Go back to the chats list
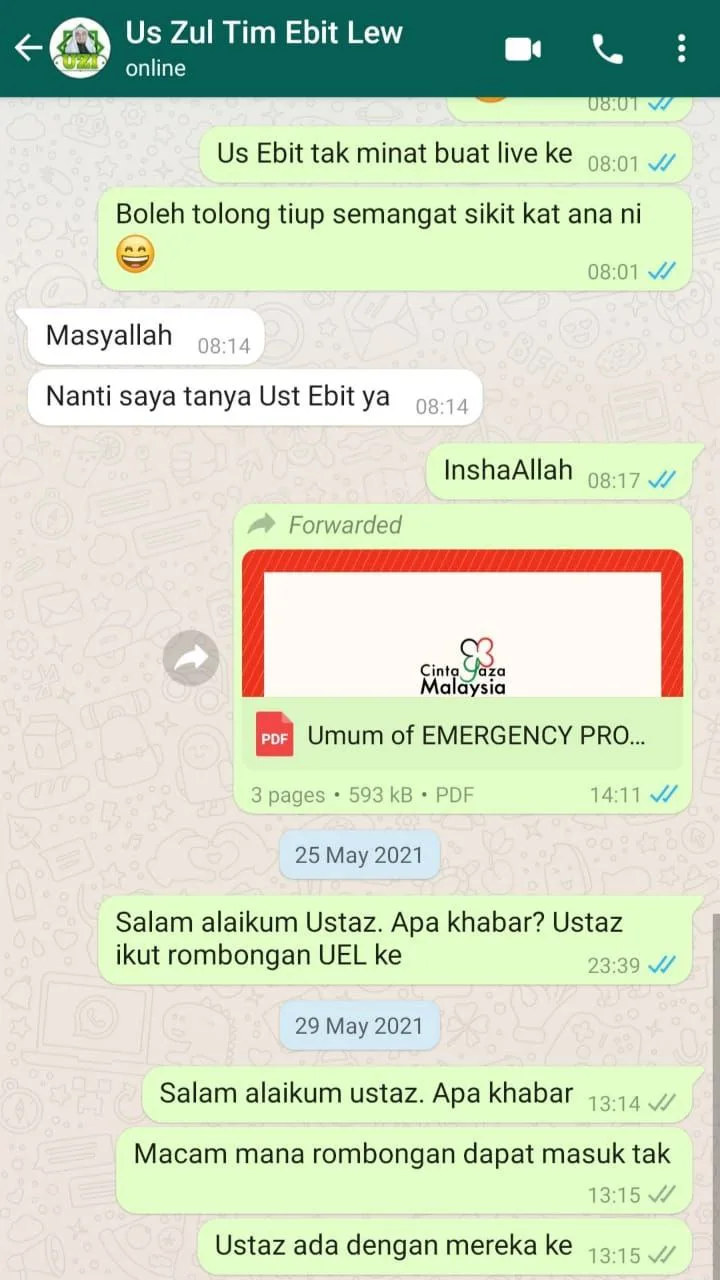The width and height of the screenshot is (720, 1280). coord(27,48)
